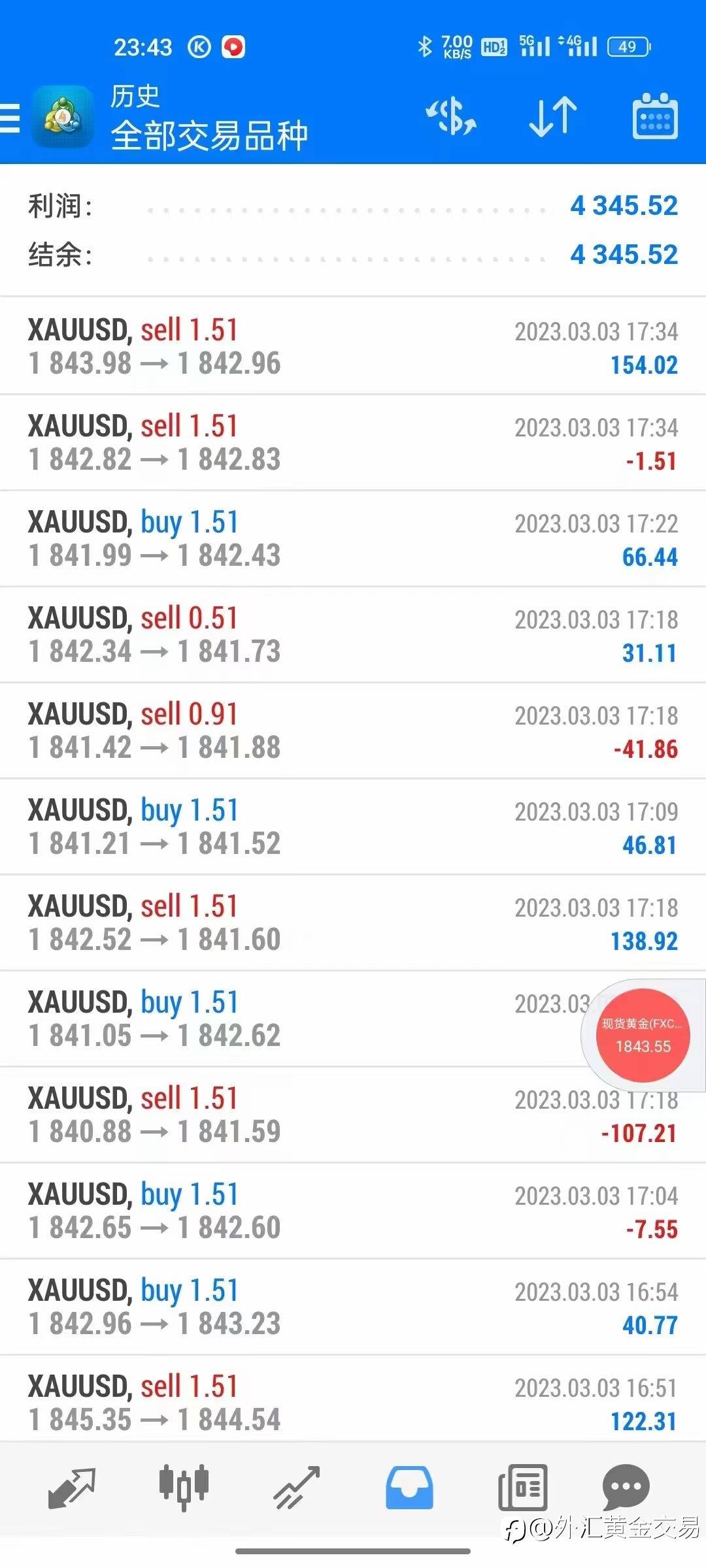Image resolution: width=706 pixels, height=1568 pixels.
Task: Open the currency symbol filter icon
Action: point(450,118)
